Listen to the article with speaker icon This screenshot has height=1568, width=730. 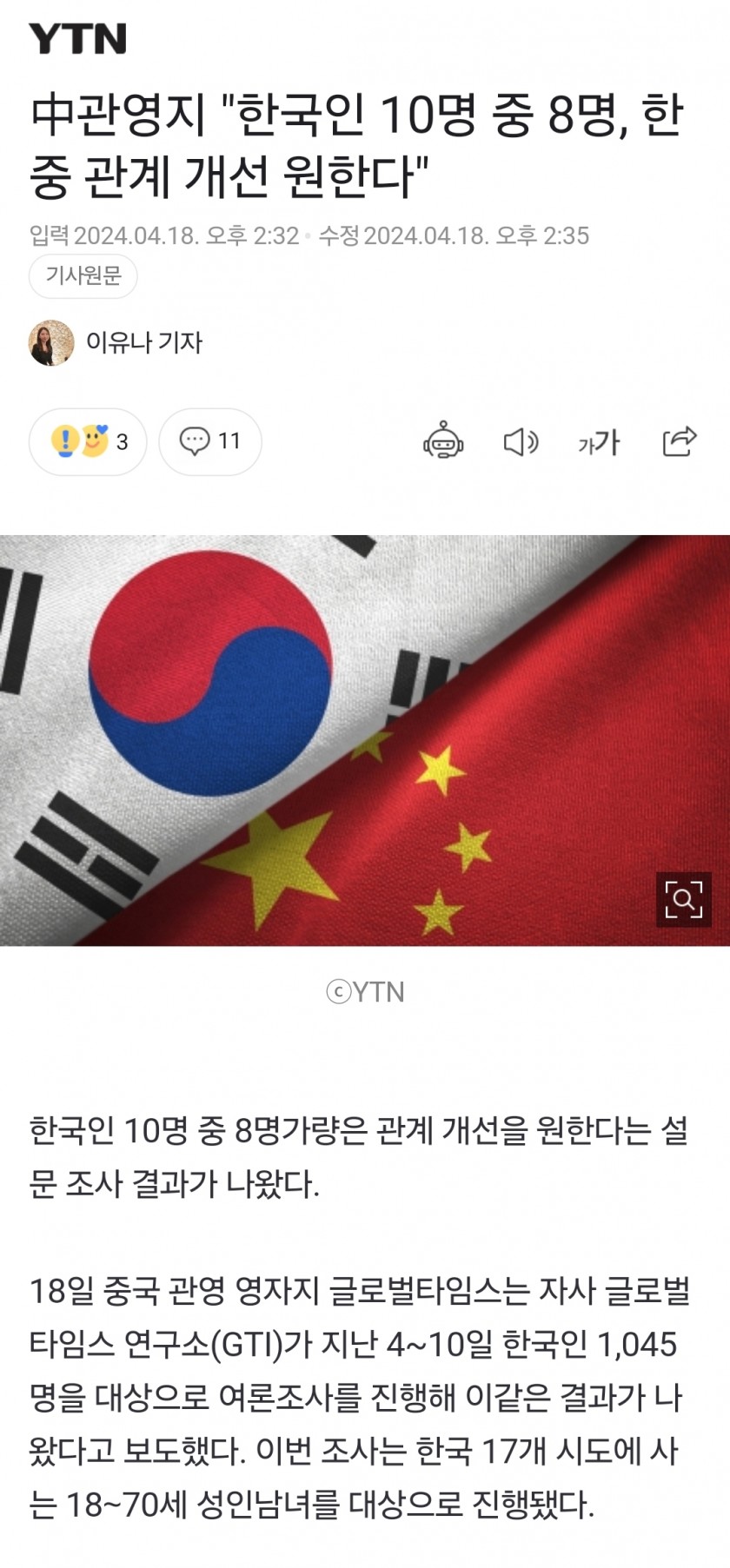521,441
